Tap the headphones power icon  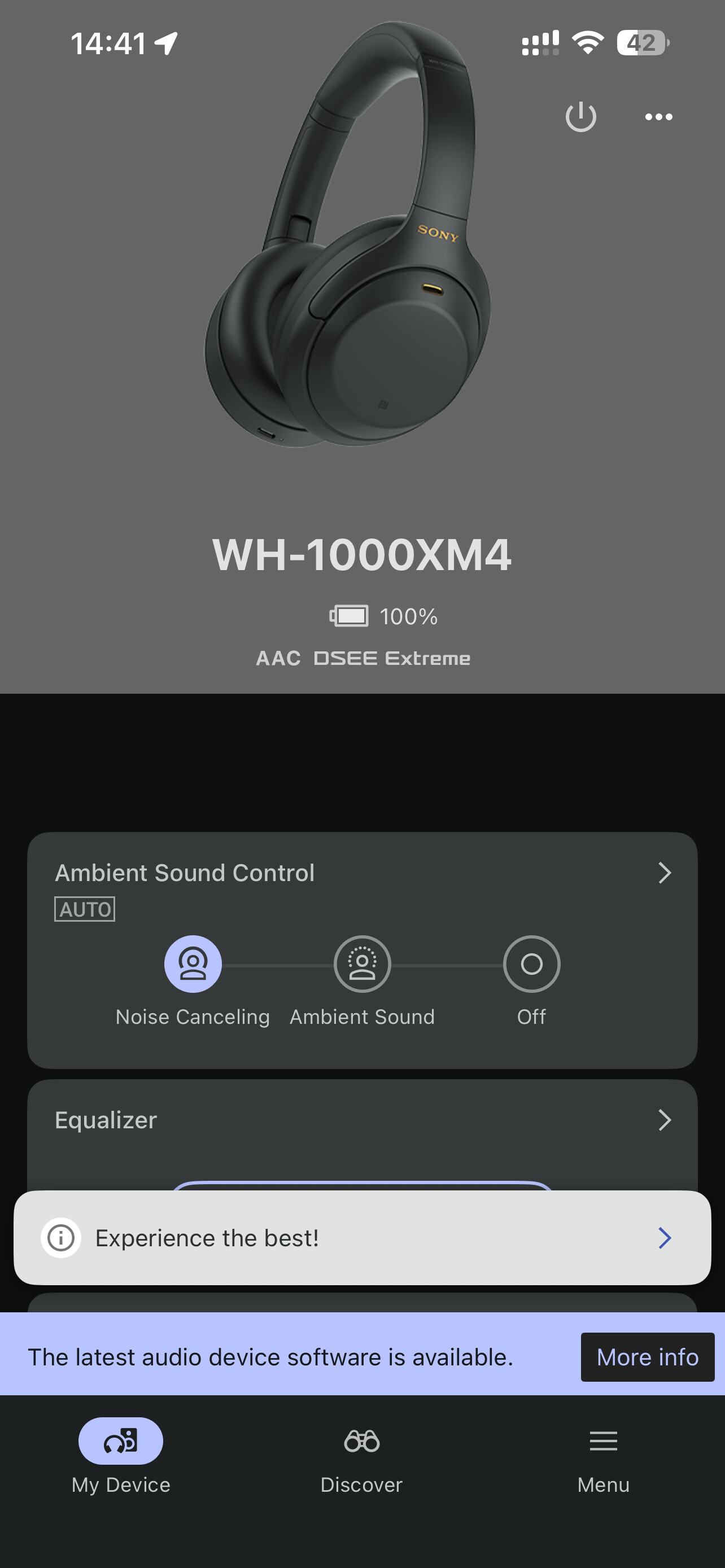(x=580, y=116)
